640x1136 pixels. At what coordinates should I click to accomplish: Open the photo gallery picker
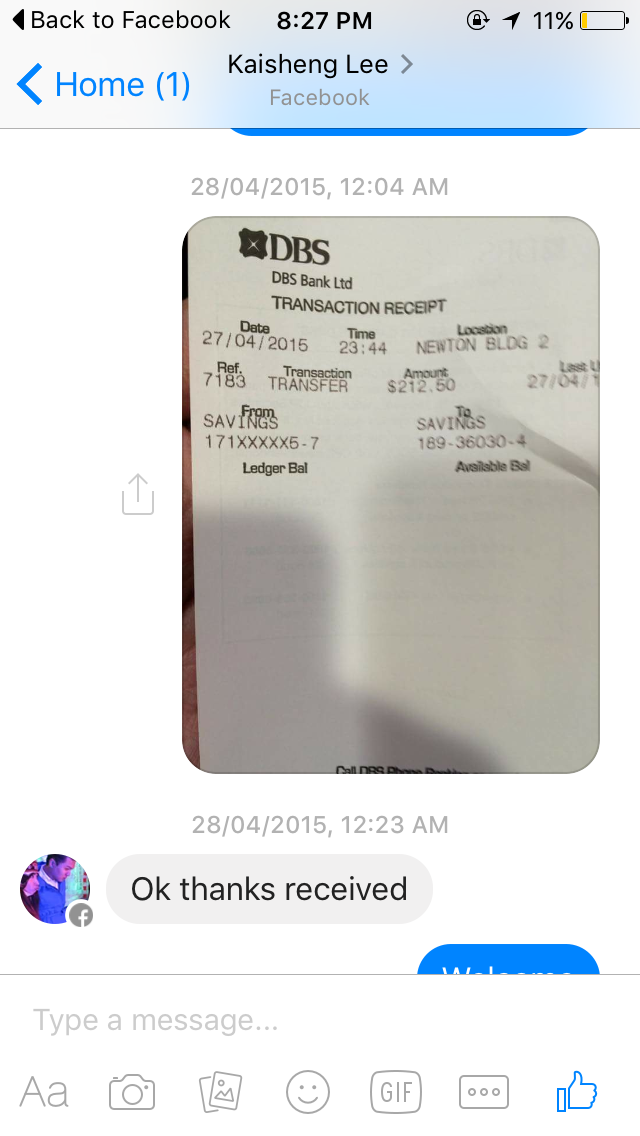coord(220,1092)
